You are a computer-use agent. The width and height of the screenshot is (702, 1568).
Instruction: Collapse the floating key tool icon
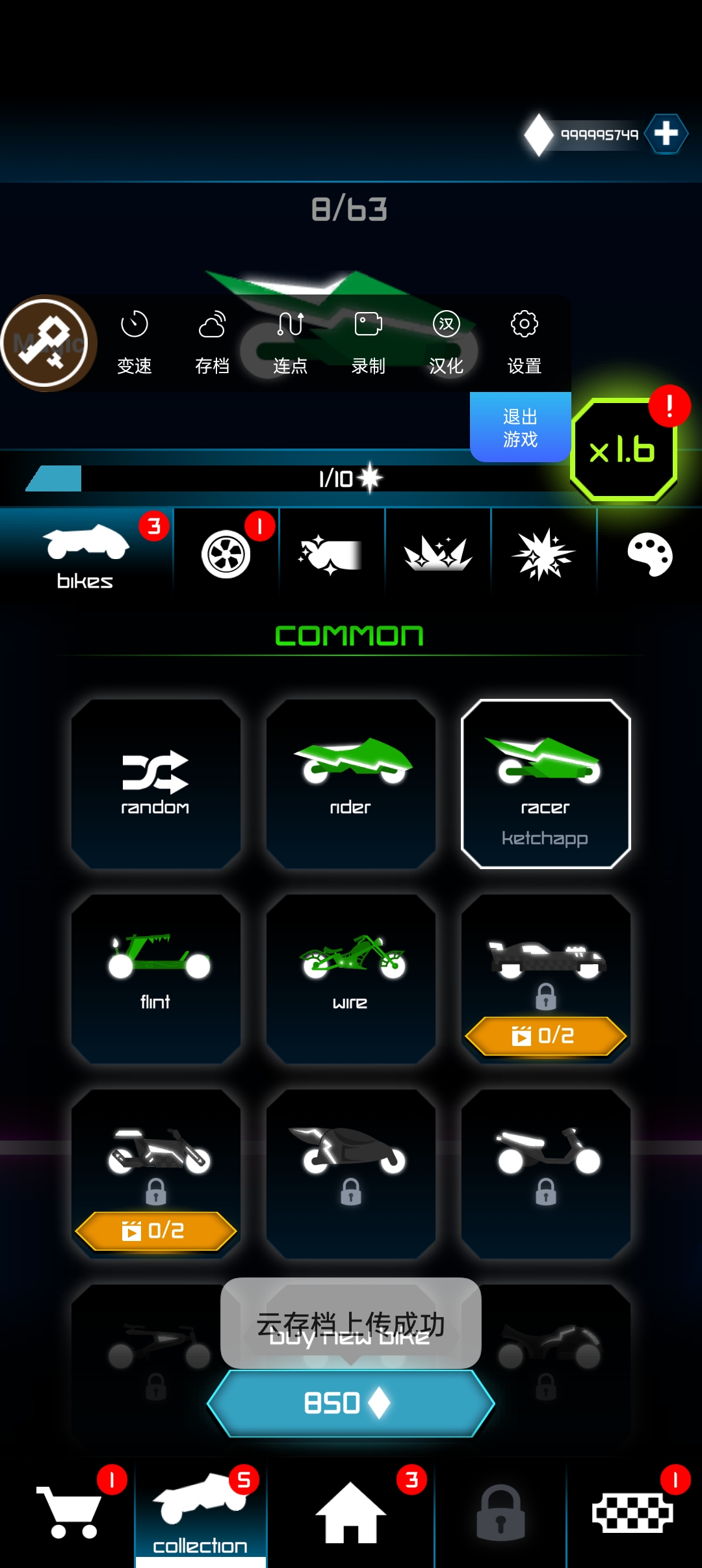point(47,343)
